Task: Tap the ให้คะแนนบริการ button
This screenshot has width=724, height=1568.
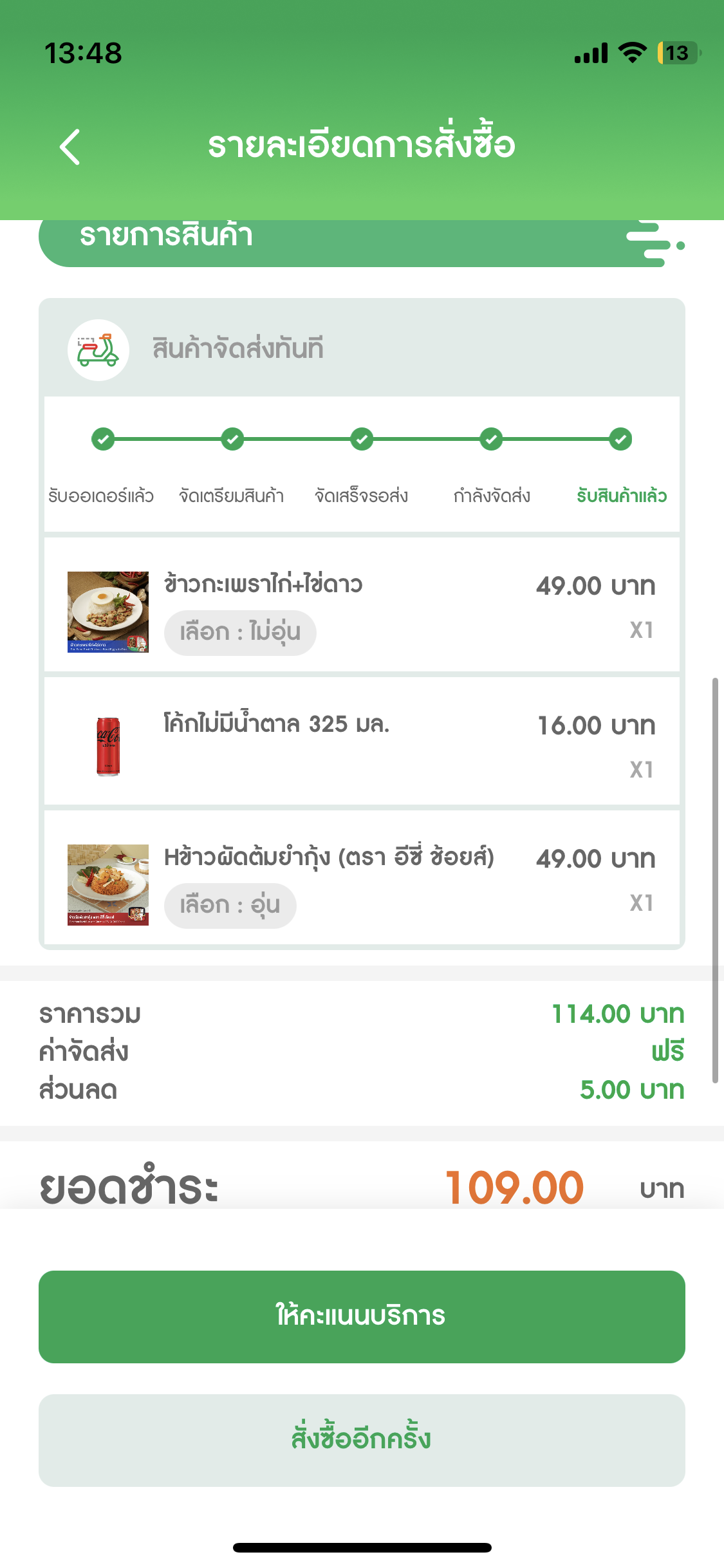Action: click(362, 1316)
